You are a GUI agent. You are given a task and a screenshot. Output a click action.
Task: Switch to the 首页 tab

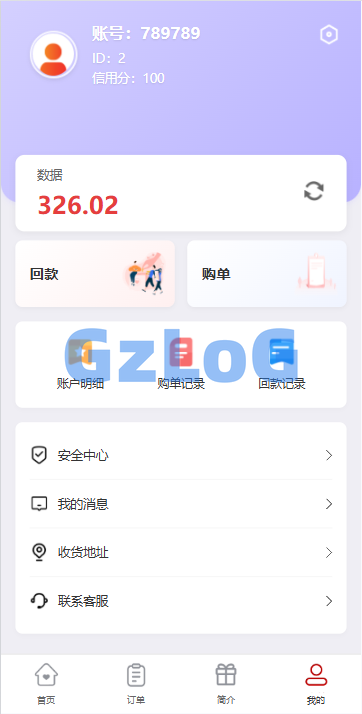46,684
